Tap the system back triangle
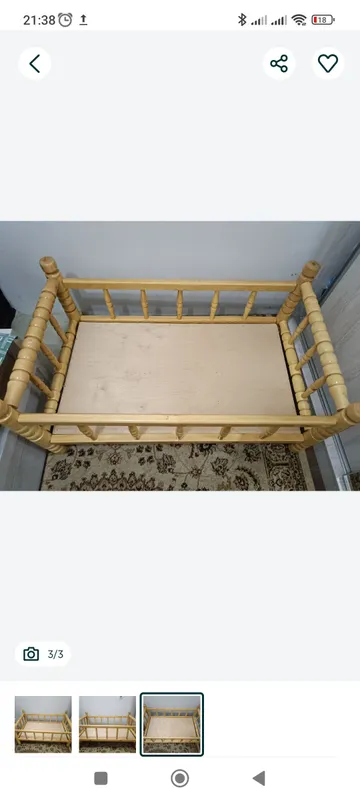This screenshot has height=800, width=360. point(259,778)
